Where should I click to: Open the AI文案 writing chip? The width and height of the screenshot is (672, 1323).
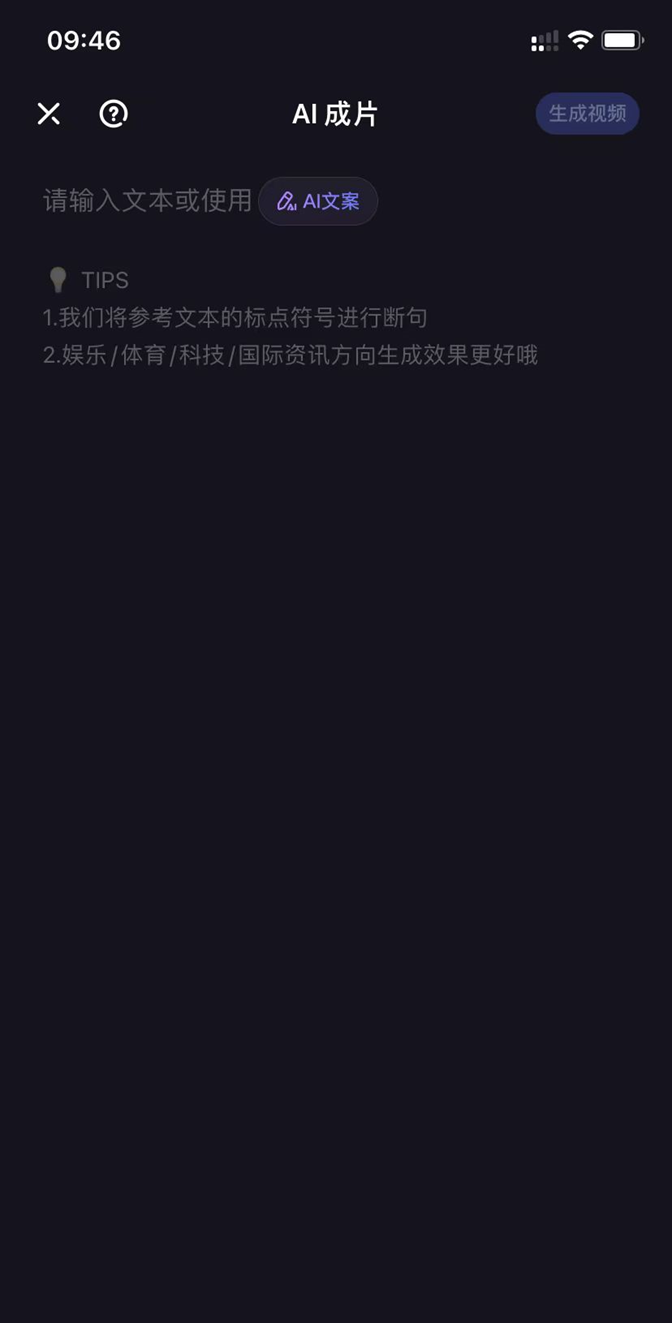click(318, 201)
